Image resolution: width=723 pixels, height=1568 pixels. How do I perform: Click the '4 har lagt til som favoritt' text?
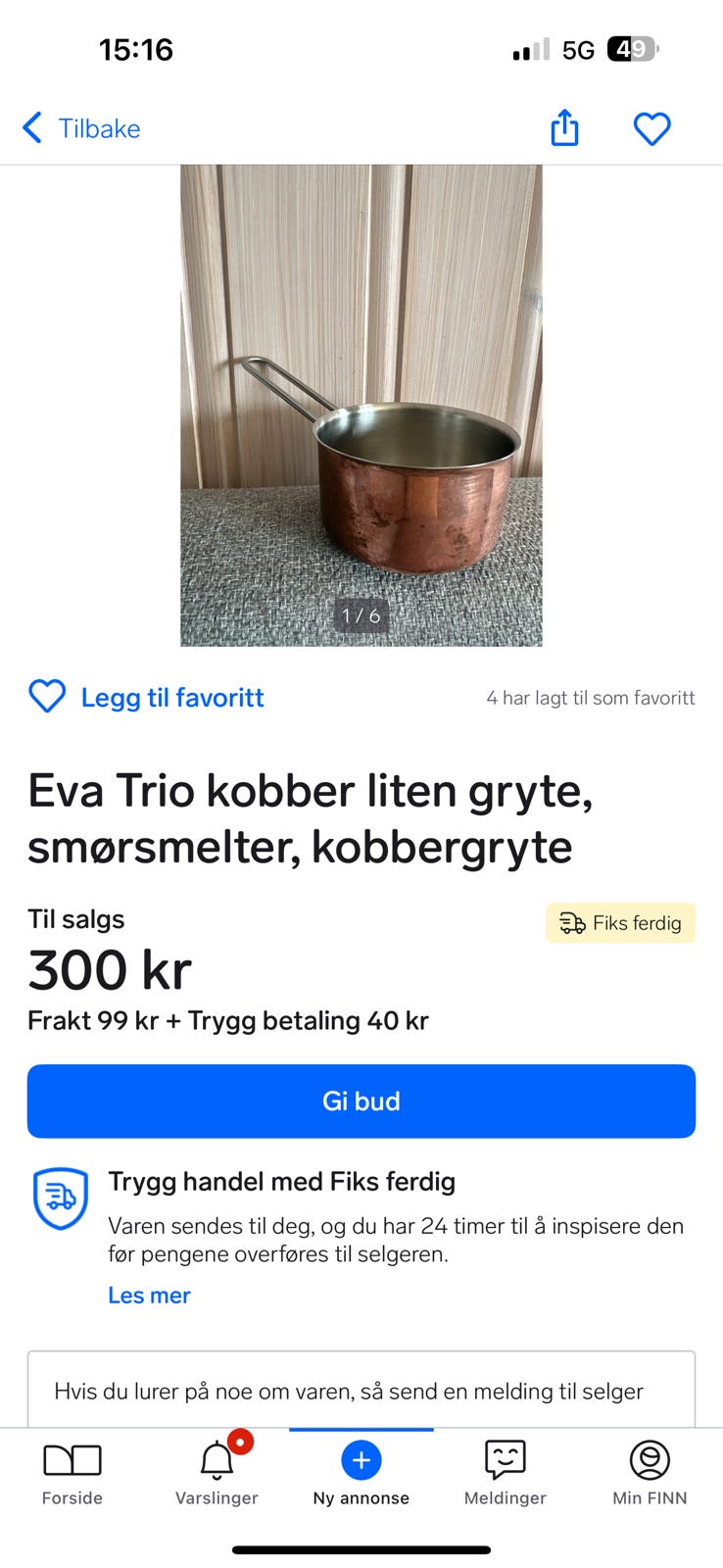tap(591, 698)
